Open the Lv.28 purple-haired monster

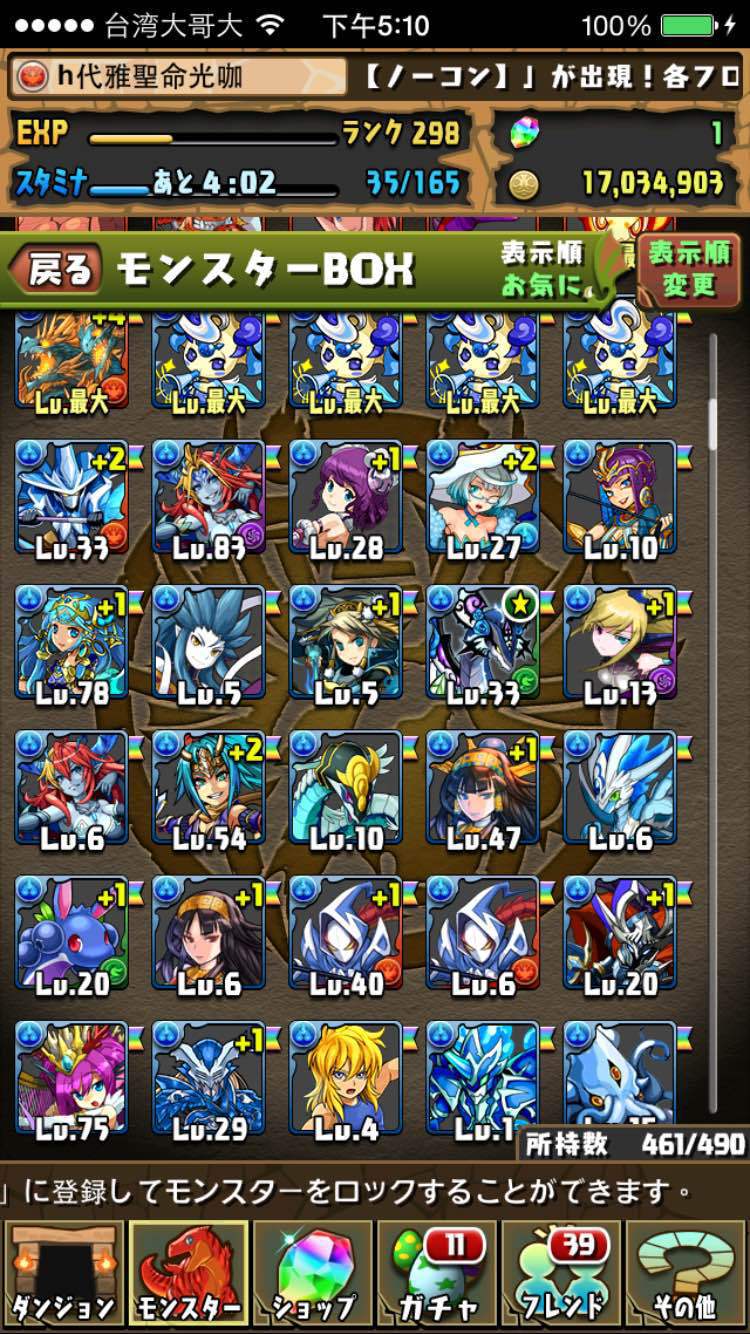[346, 499]
